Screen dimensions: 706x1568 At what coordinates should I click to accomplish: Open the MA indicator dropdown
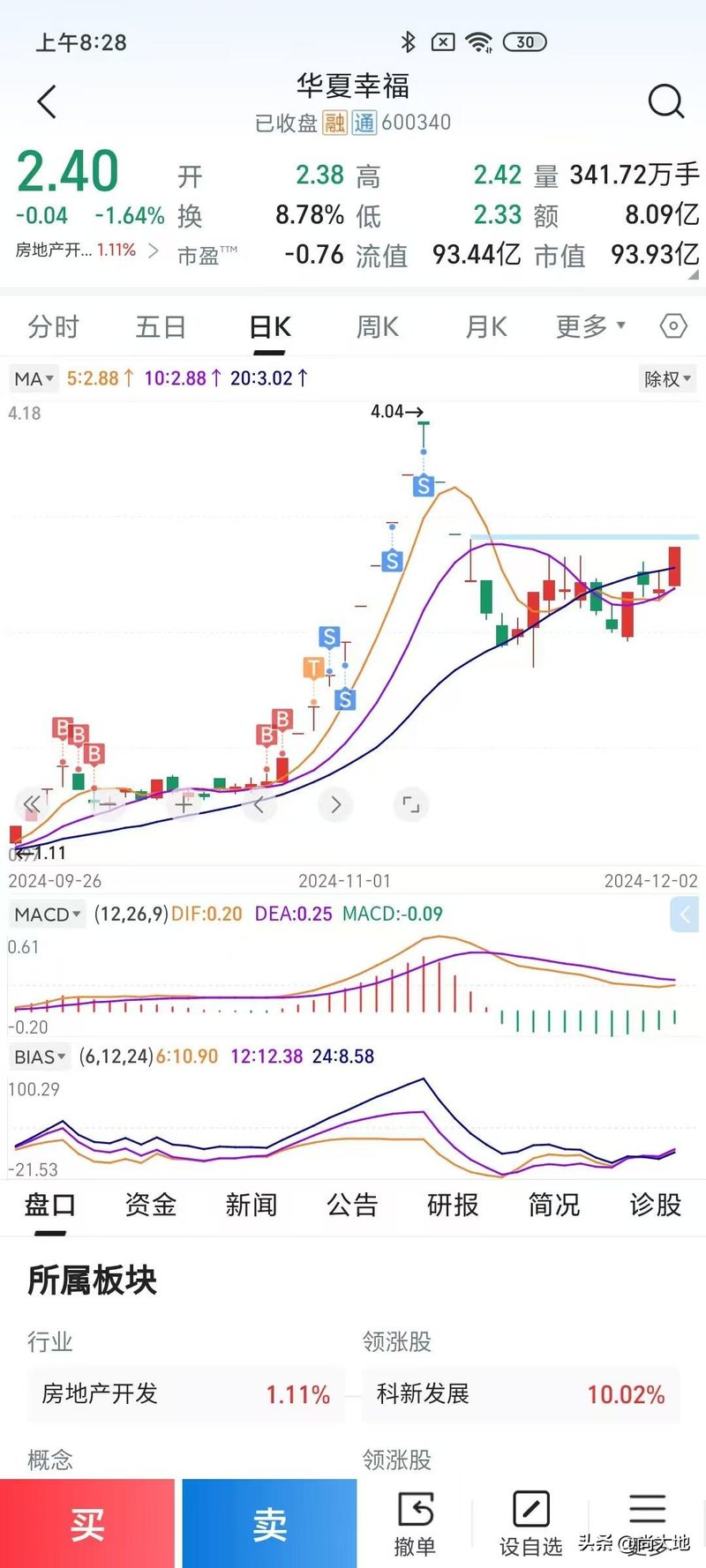click(x=34, y=378)
